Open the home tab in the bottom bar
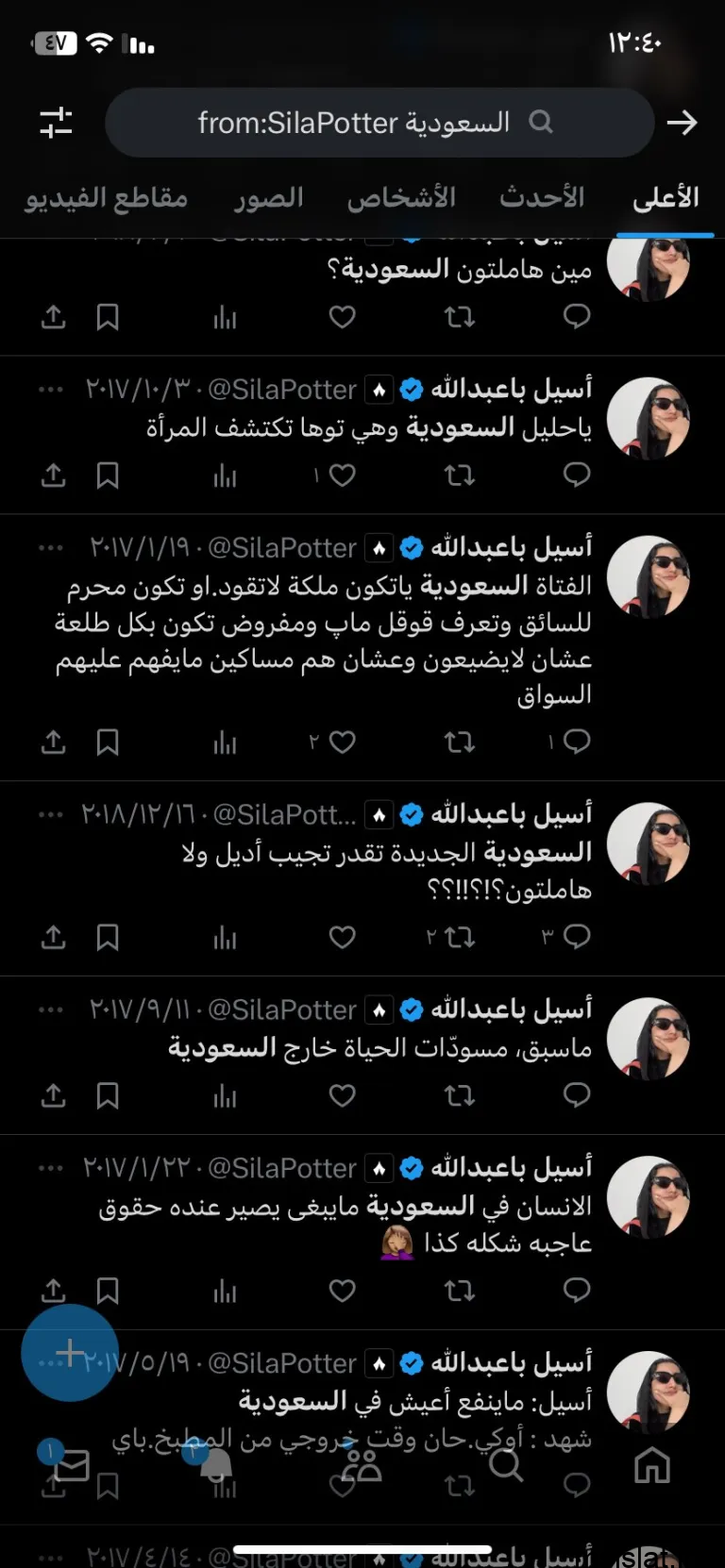The height and width of the screenshot is (1568, 725). pyautogui.click(x=651, y=1466)
